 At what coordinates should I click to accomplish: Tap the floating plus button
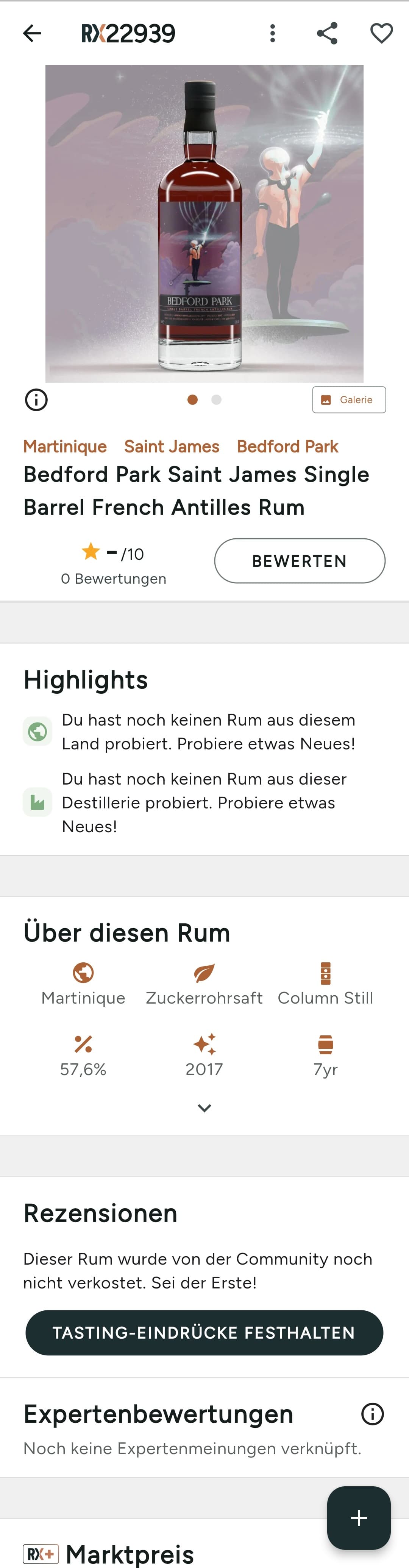tap(358, 1517)
